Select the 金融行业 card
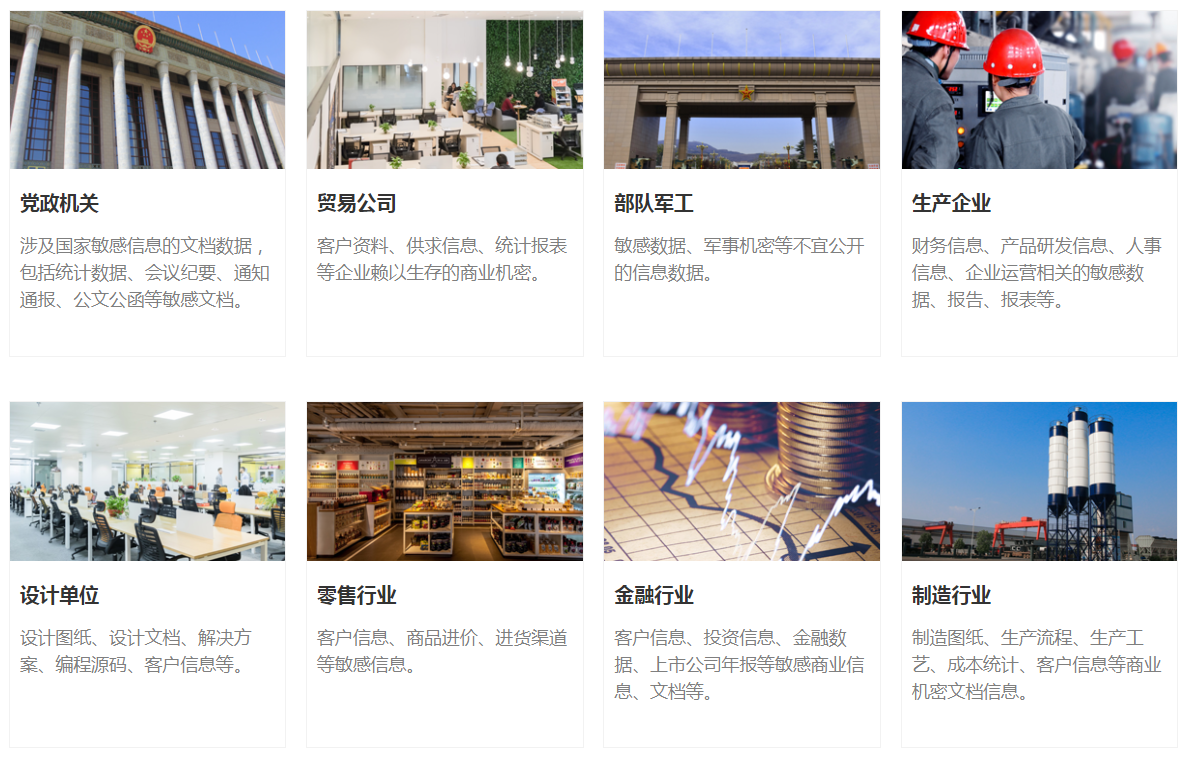1190x758 pixels. pos(741,574)
